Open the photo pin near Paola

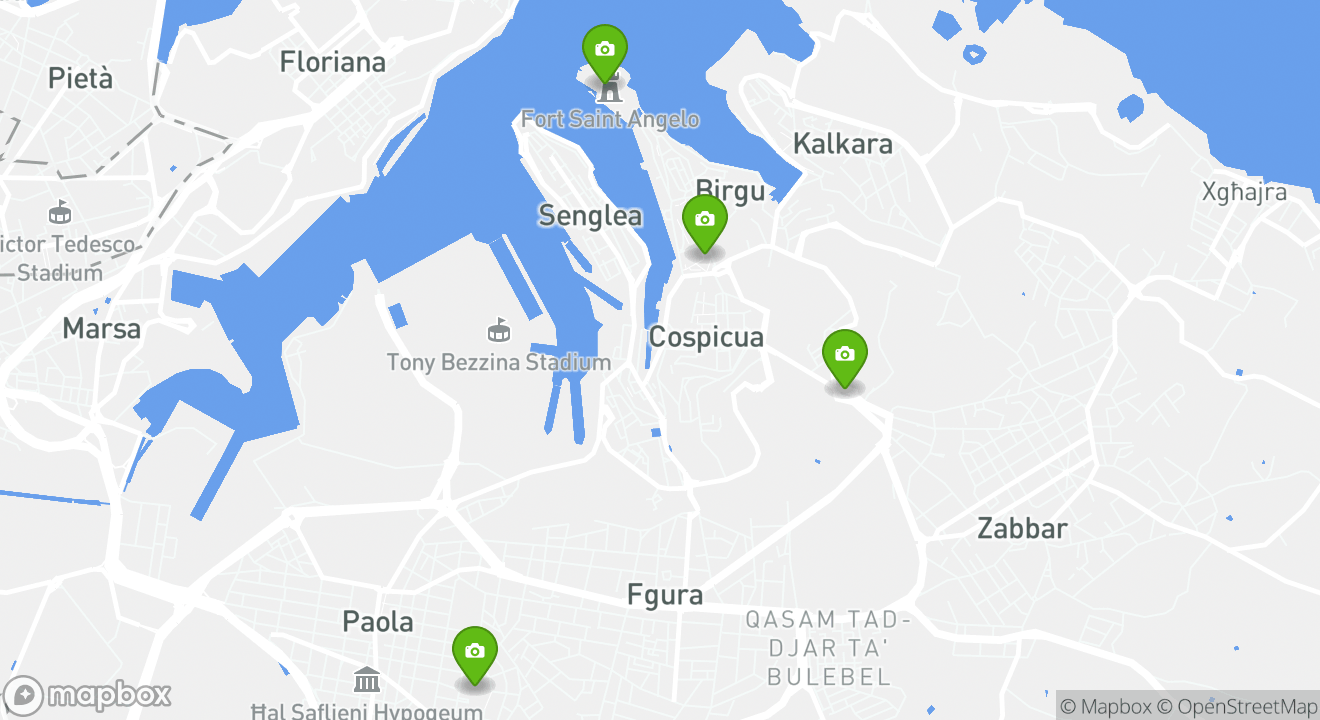pyautogui.click(x=474, y=652)
